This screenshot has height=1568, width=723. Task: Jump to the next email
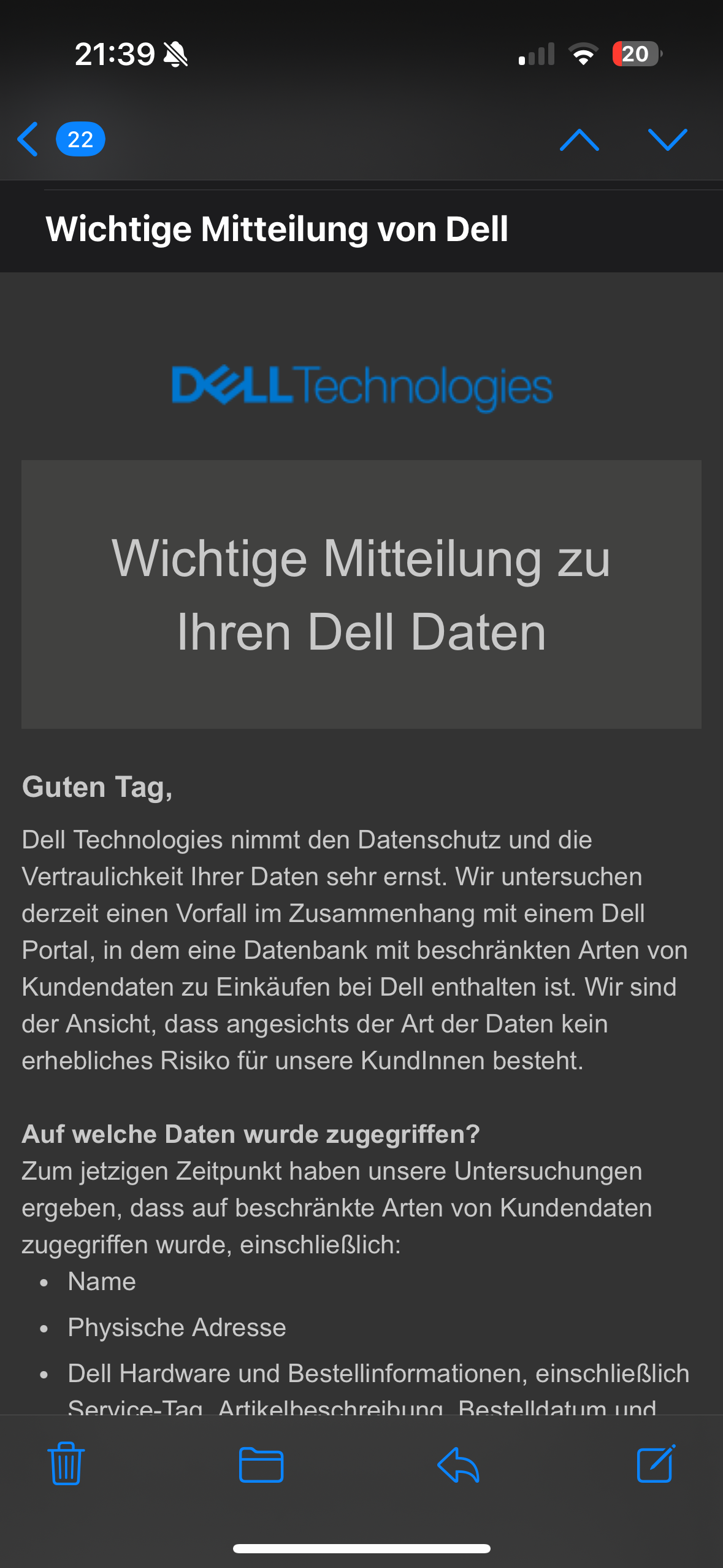[667, 140]
